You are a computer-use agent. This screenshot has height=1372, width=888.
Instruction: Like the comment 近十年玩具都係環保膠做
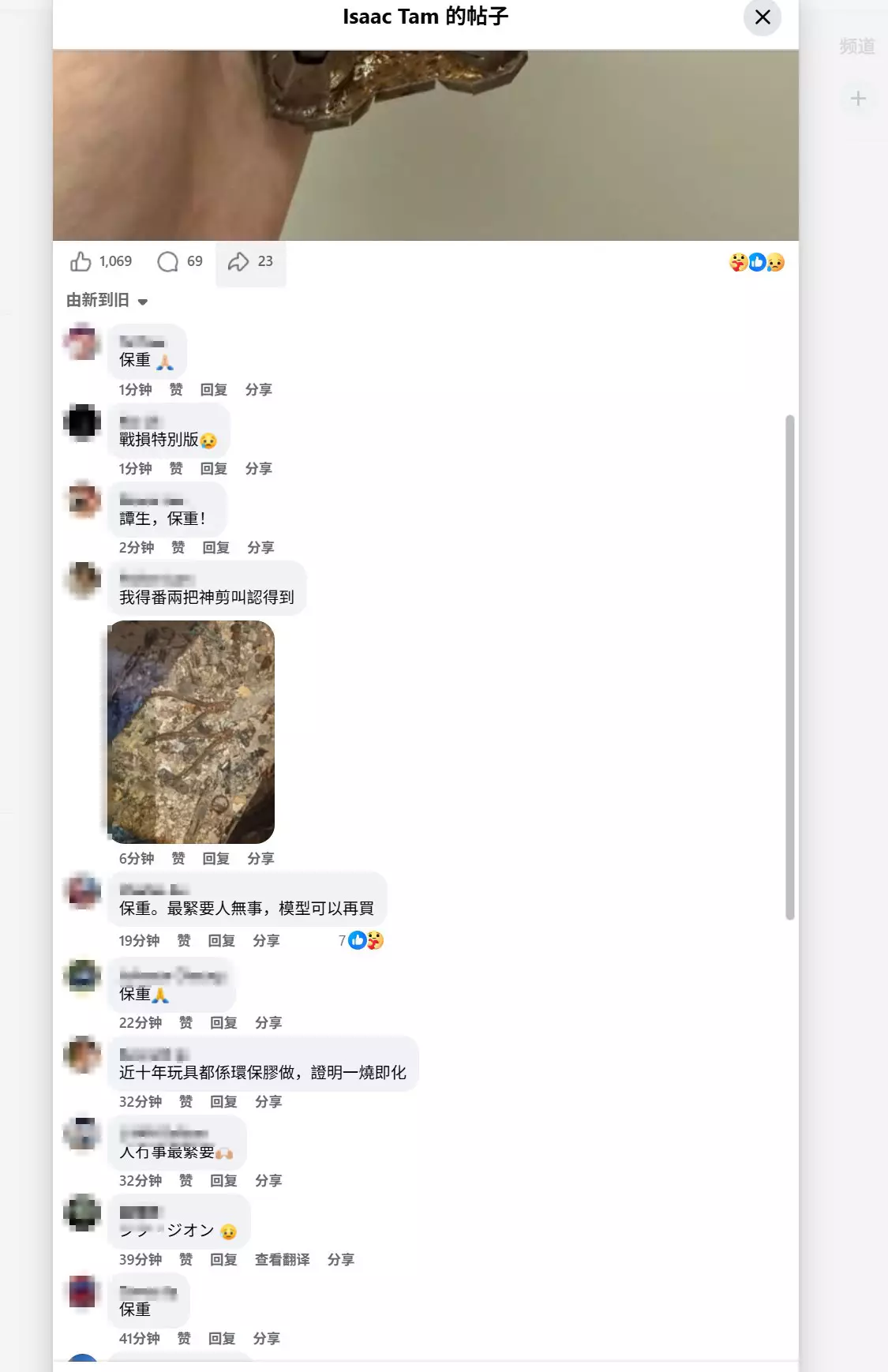[x=185, y=1101]
